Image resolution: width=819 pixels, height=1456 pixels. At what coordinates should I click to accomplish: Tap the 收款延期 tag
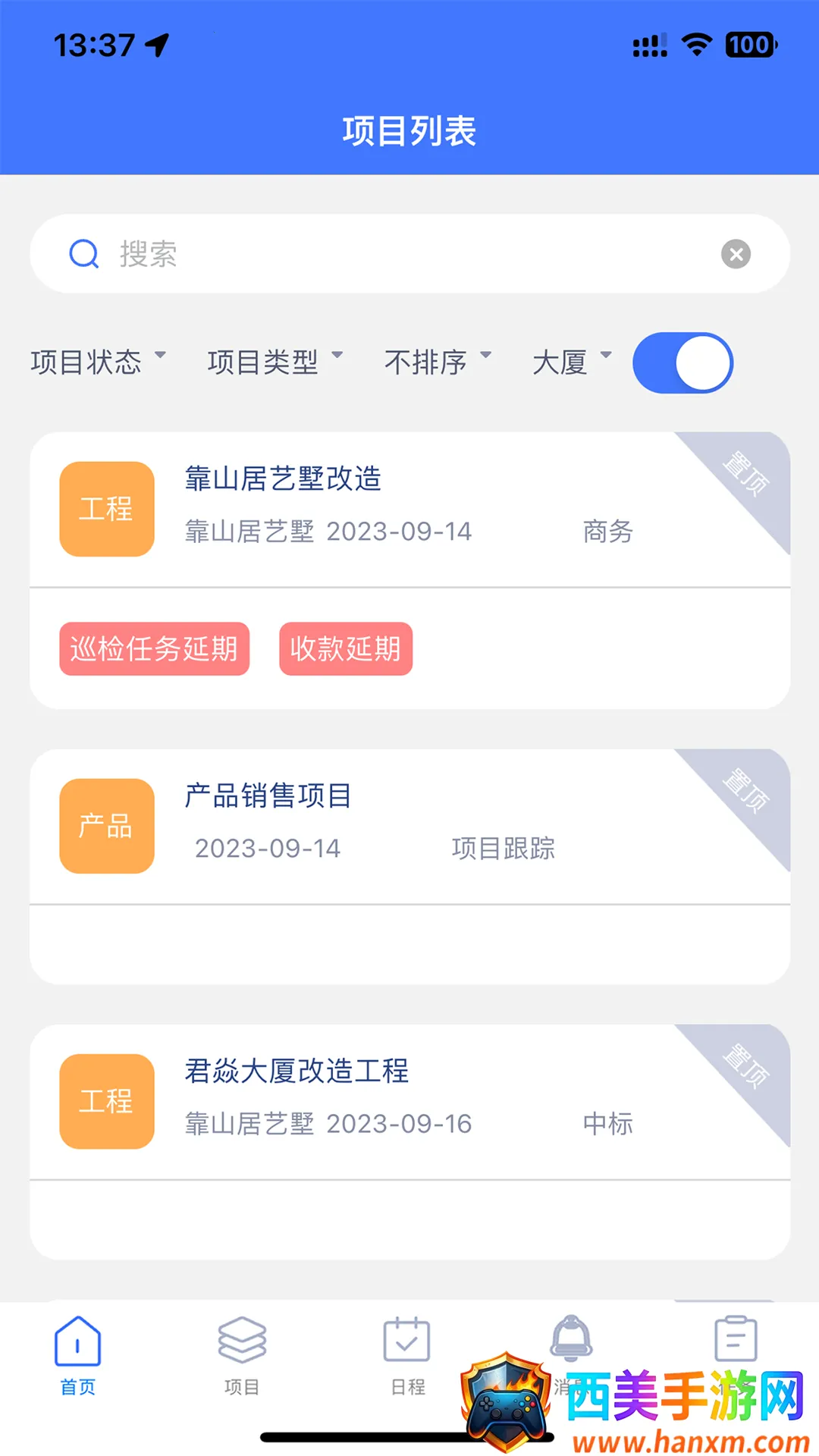click(x=346, y=648)
